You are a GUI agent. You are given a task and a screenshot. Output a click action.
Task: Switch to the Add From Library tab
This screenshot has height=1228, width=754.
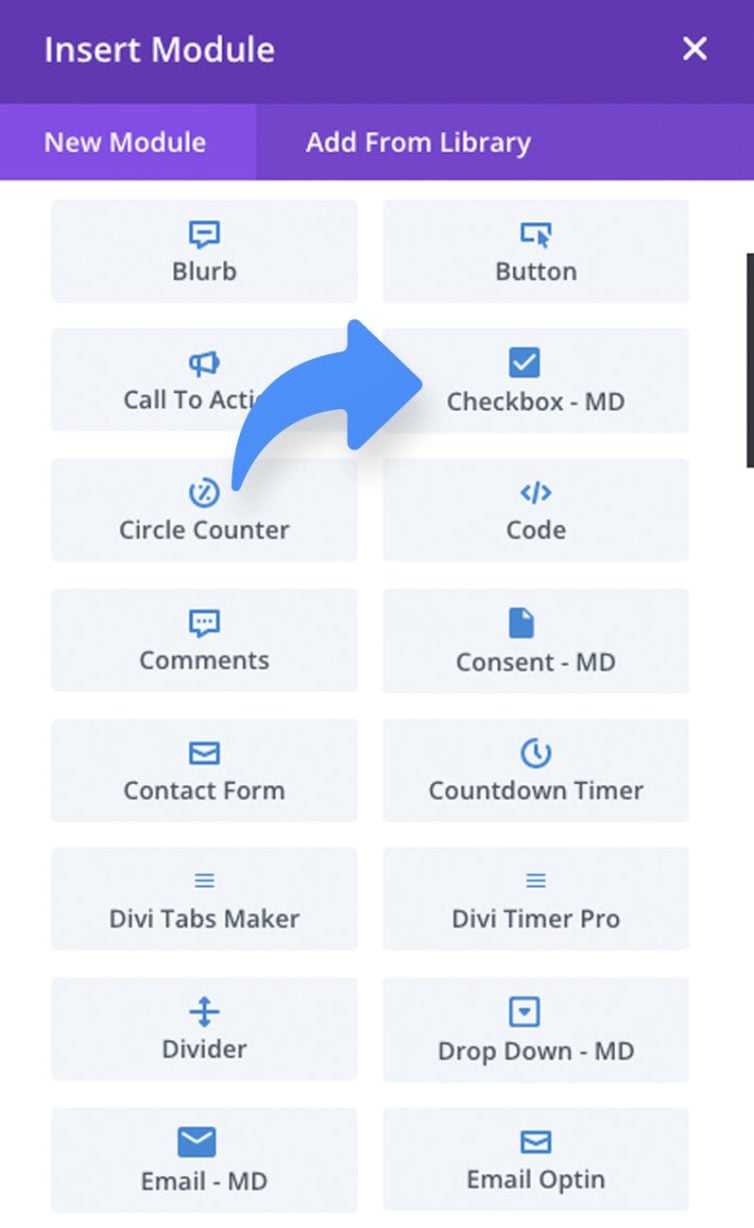pos(418,142)
